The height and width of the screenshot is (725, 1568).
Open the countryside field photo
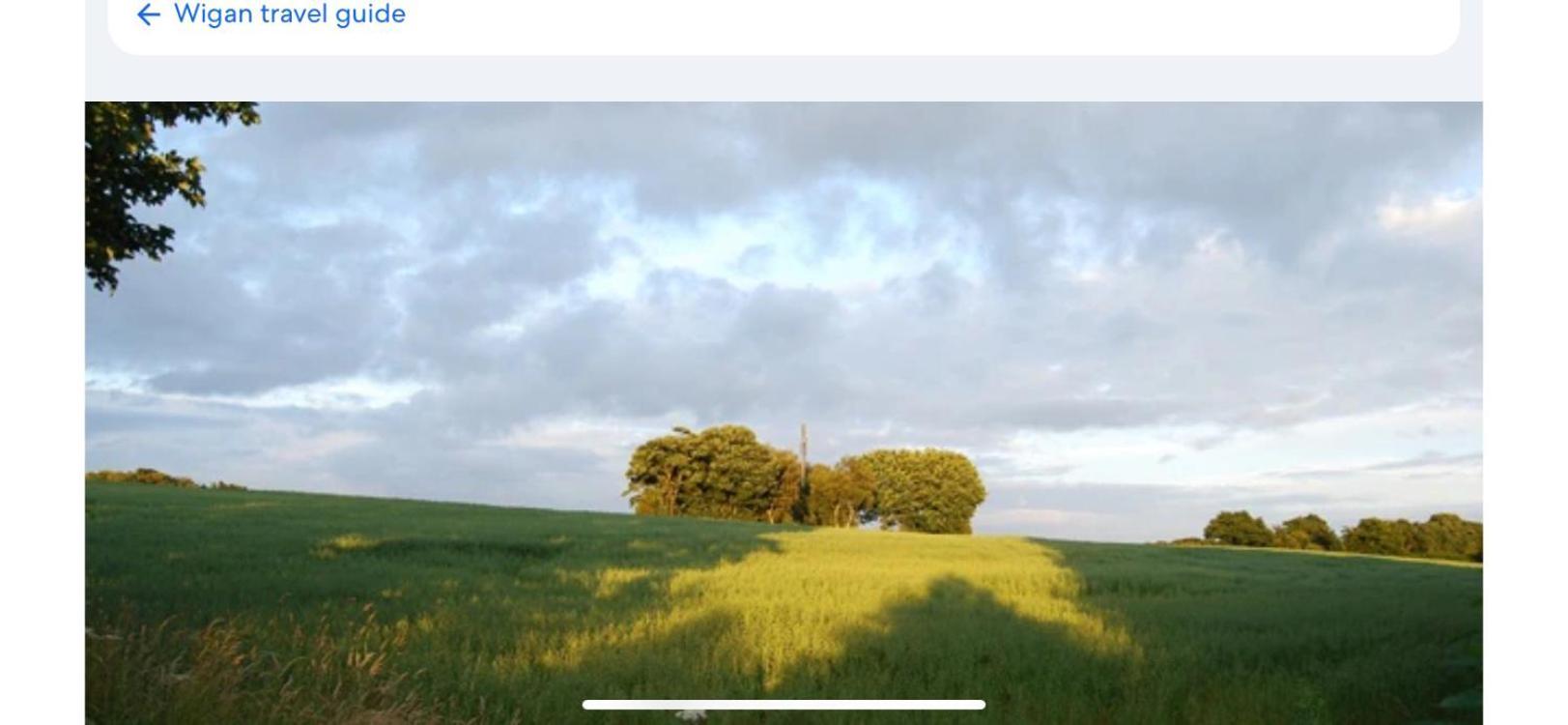coord(783,406)
